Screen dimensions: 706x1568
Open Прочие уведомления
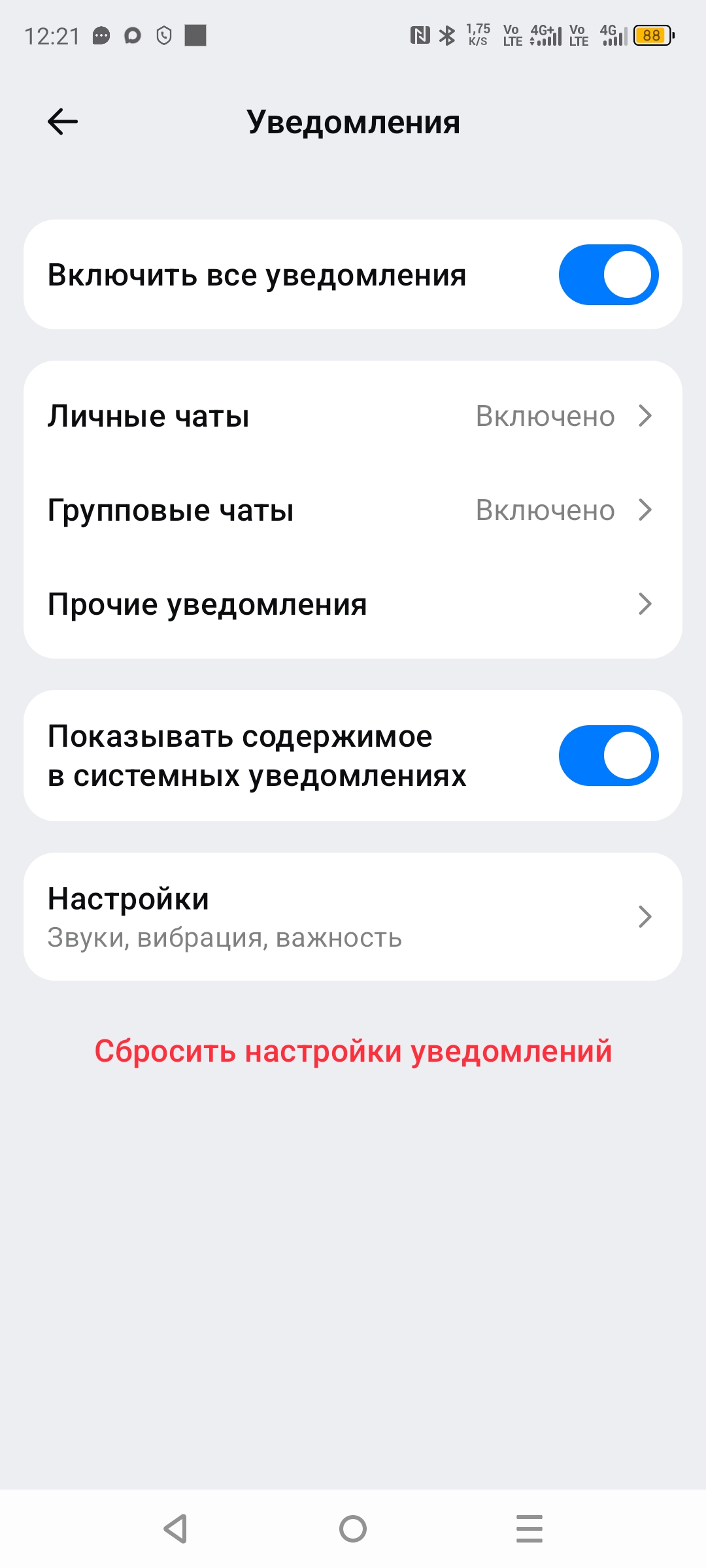point(353,604)
